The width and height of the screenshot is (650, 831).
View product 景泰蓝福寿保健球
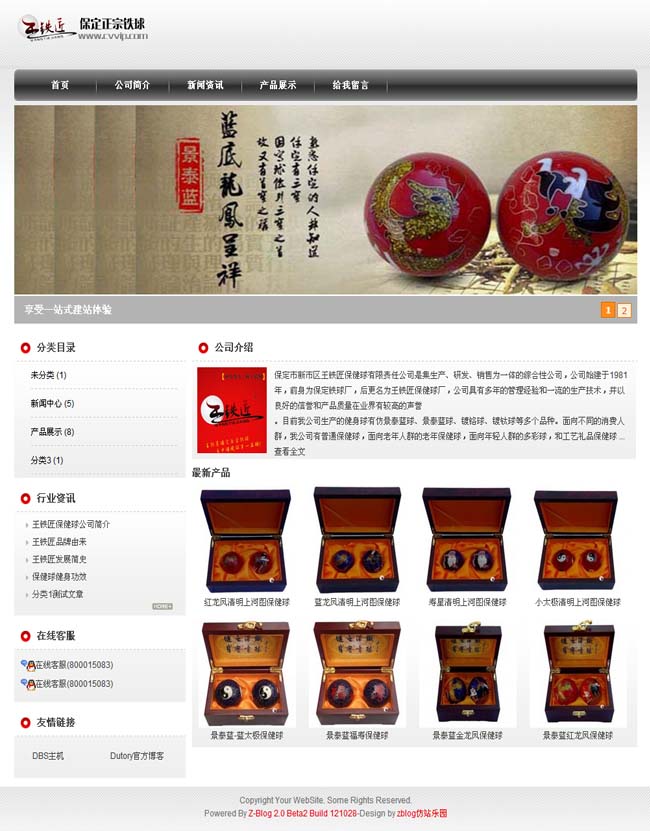click(x=357, y=735)
